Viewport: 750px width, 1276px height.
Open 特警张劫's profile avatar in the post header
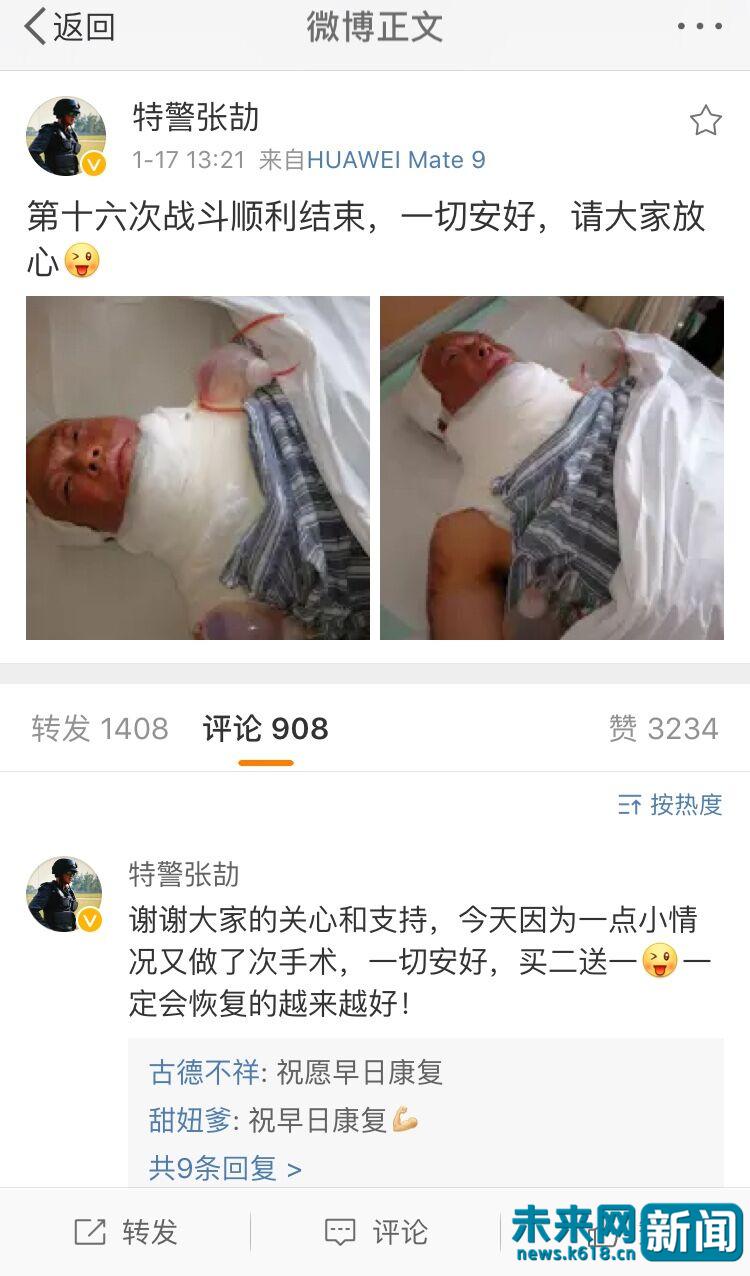(66, 136)
